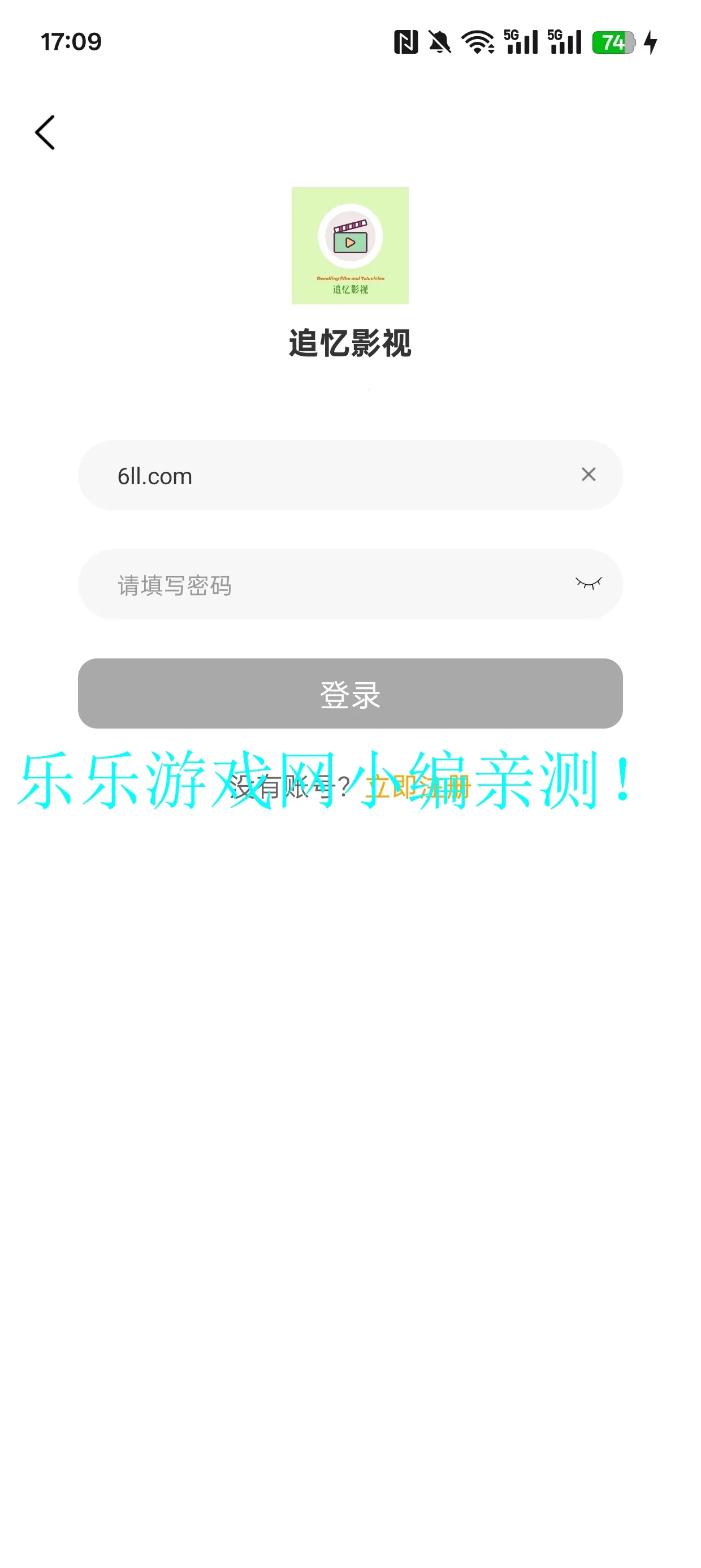Tap the muted notification bell icon

pyautogui.click(x=439, y=42)
